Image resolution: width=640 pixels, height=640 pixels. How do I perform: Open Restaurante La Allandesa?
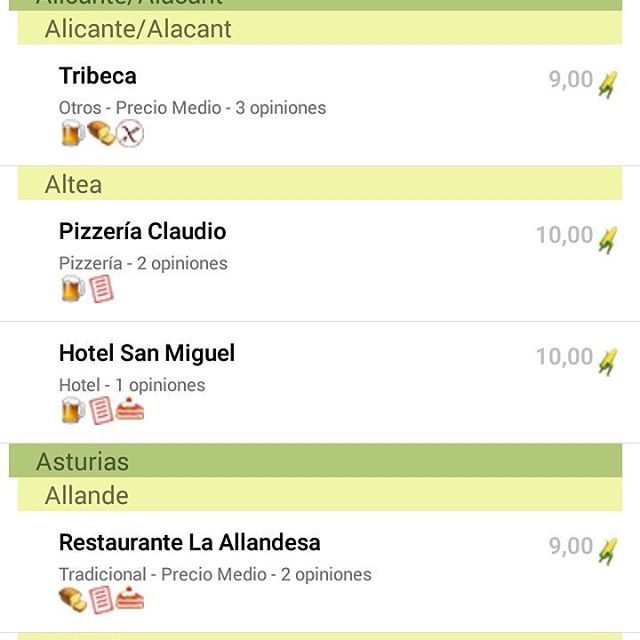tap(190, 543)
